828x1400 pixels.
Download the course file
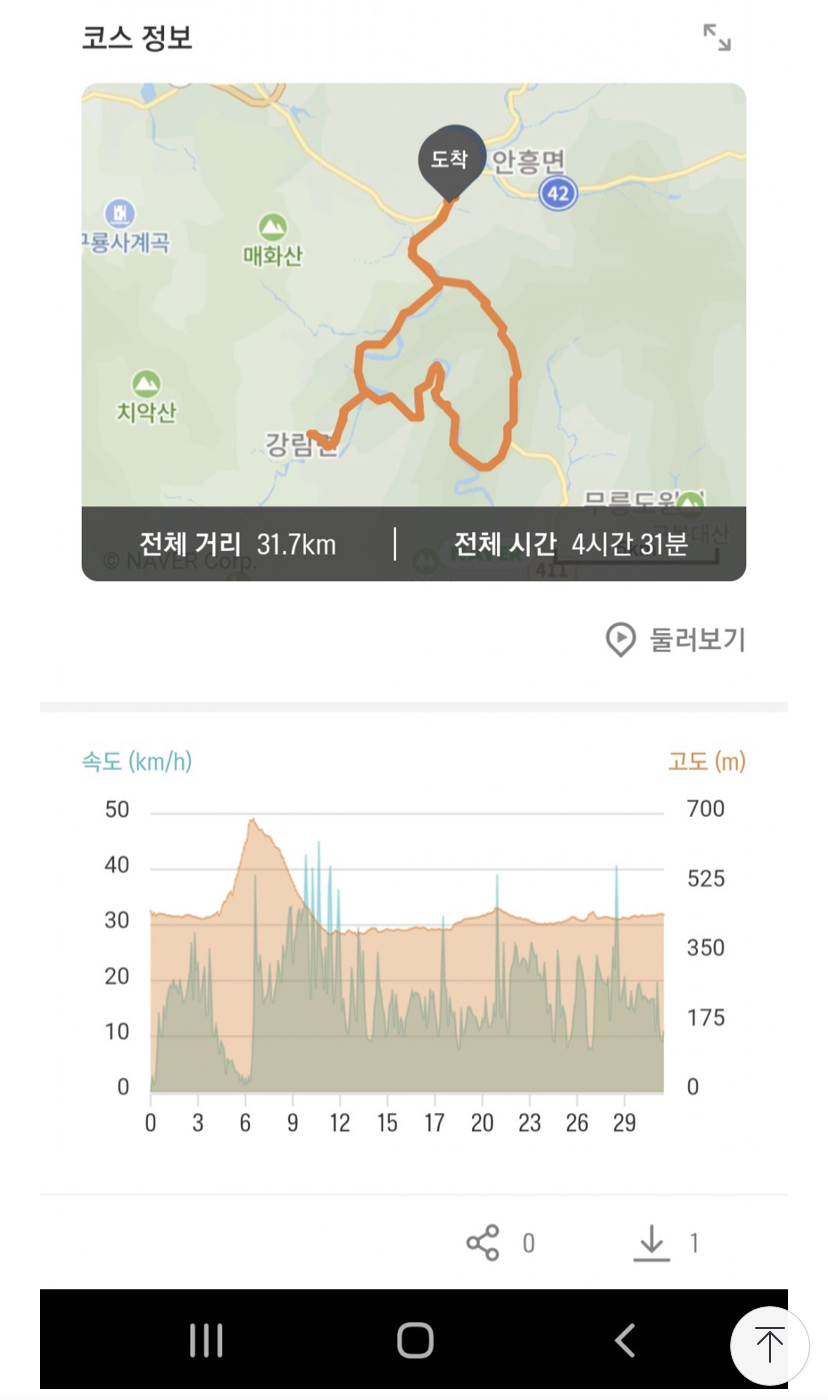pos(652,1243)
